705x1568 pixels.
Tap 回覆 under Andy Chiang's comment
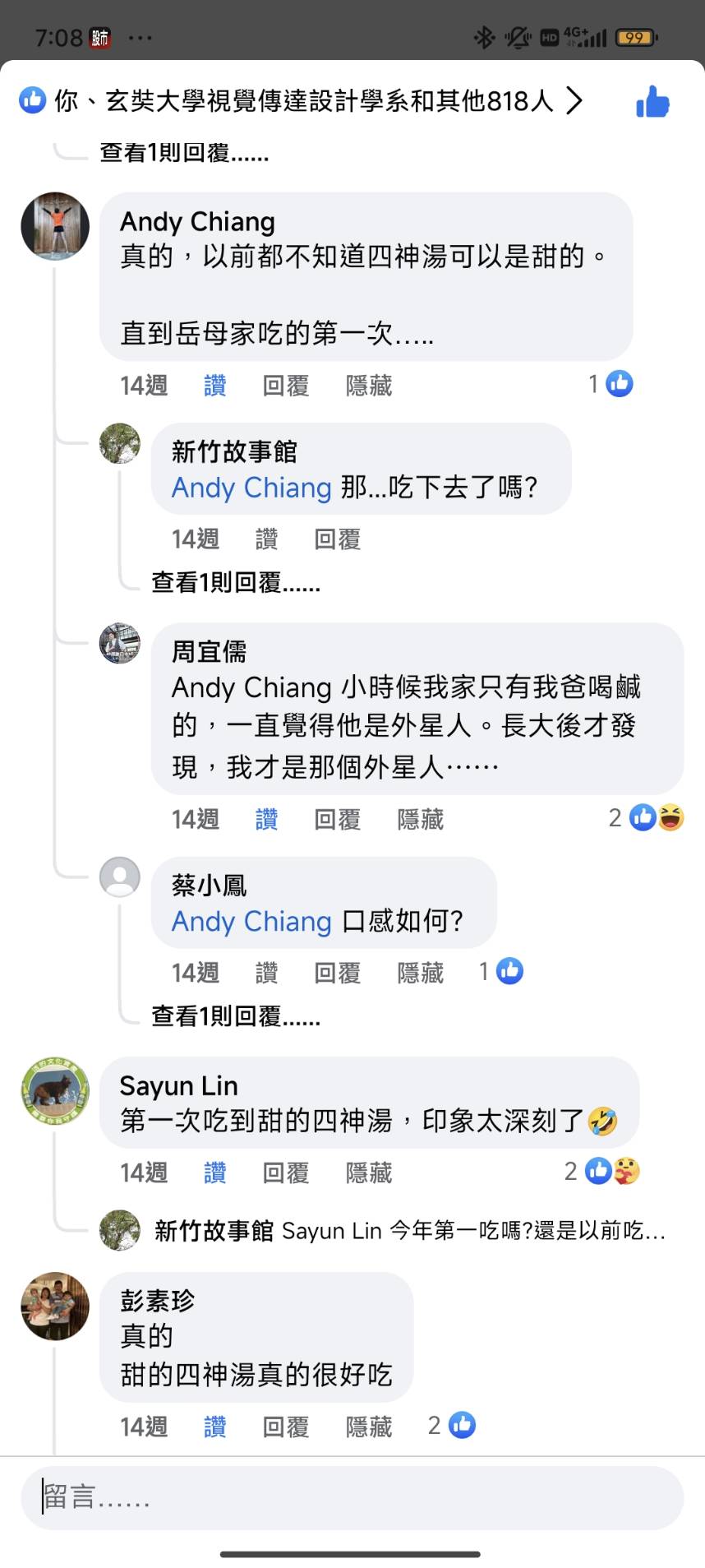[x=285, y=386]
